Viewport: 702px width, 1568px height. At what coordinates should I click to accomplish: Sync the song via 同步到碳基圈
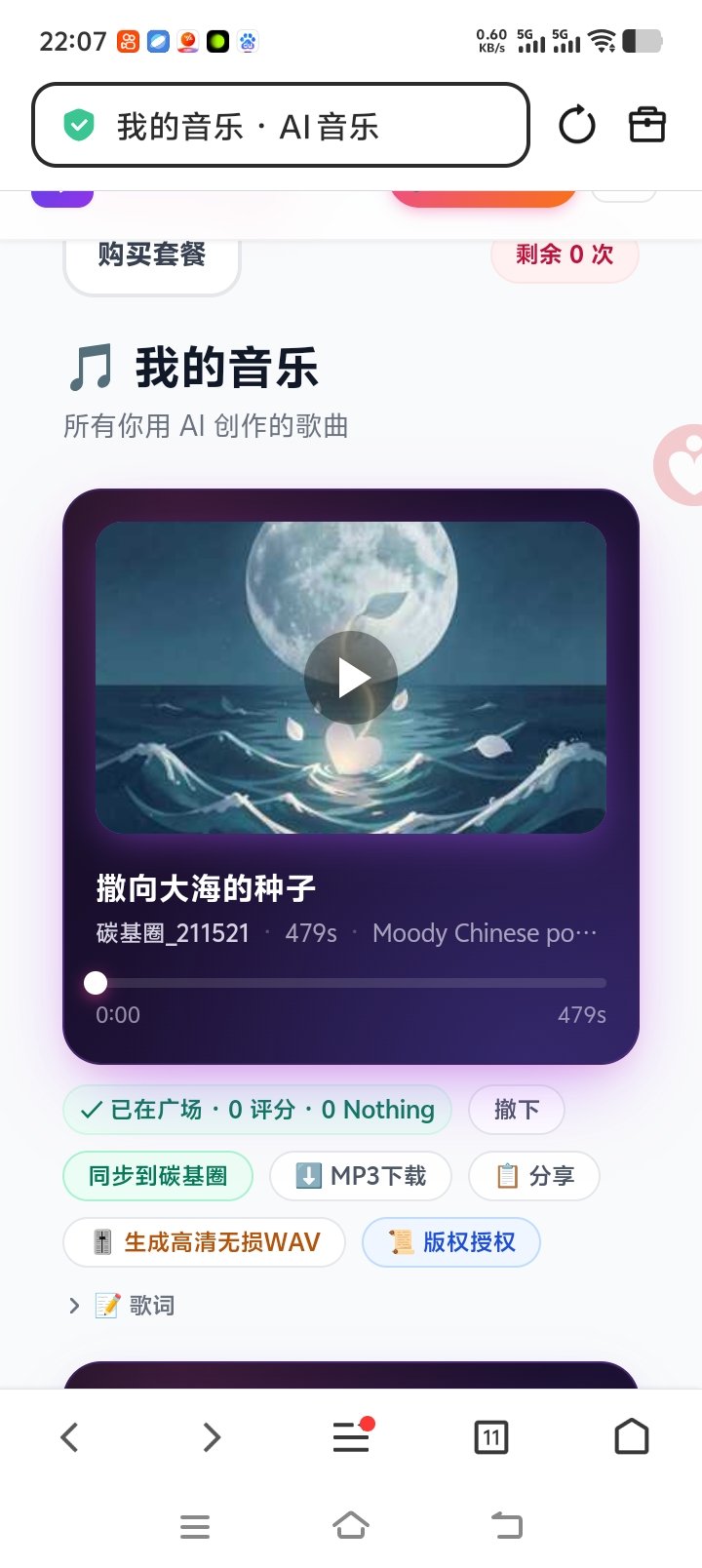158,1176
